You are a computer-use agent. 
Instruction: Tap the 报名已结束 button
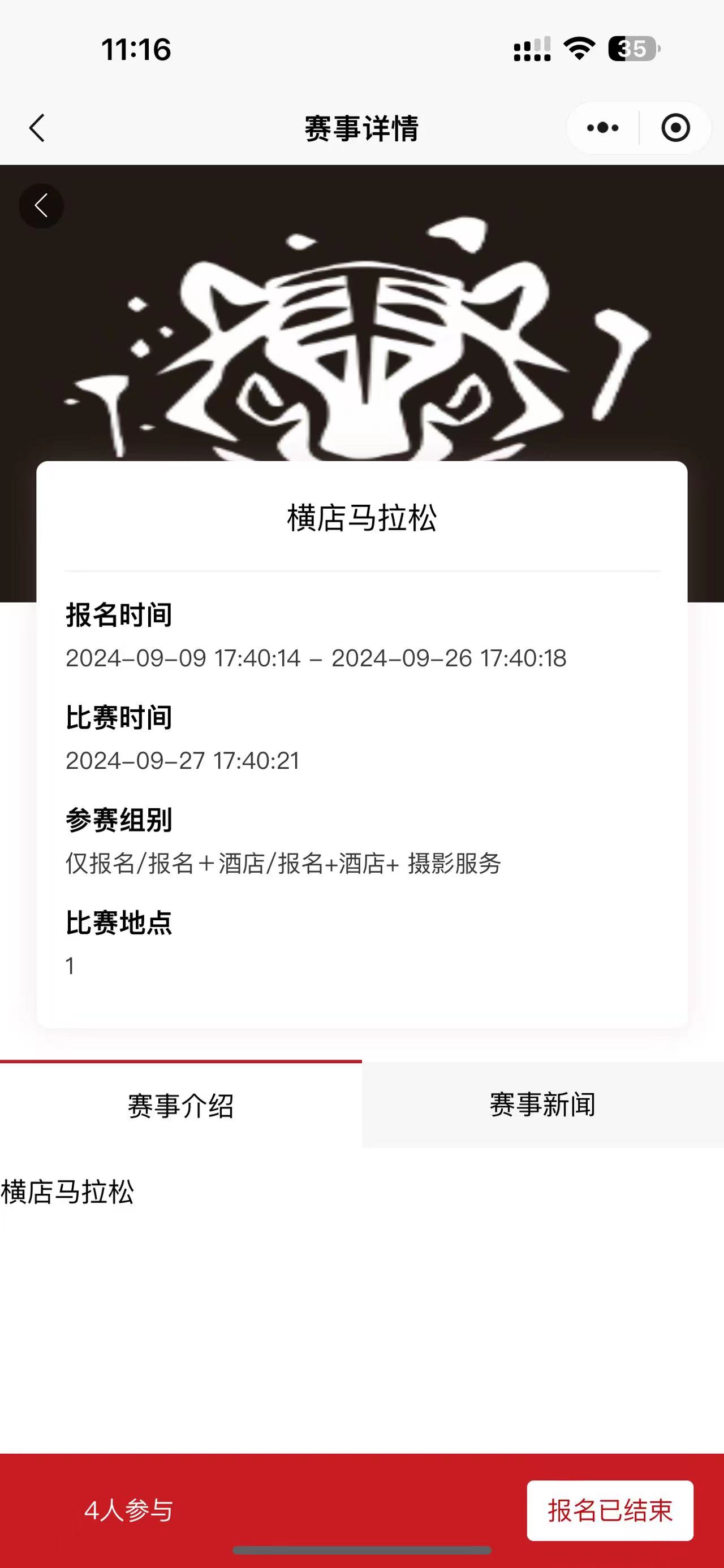coord(610,1510)
